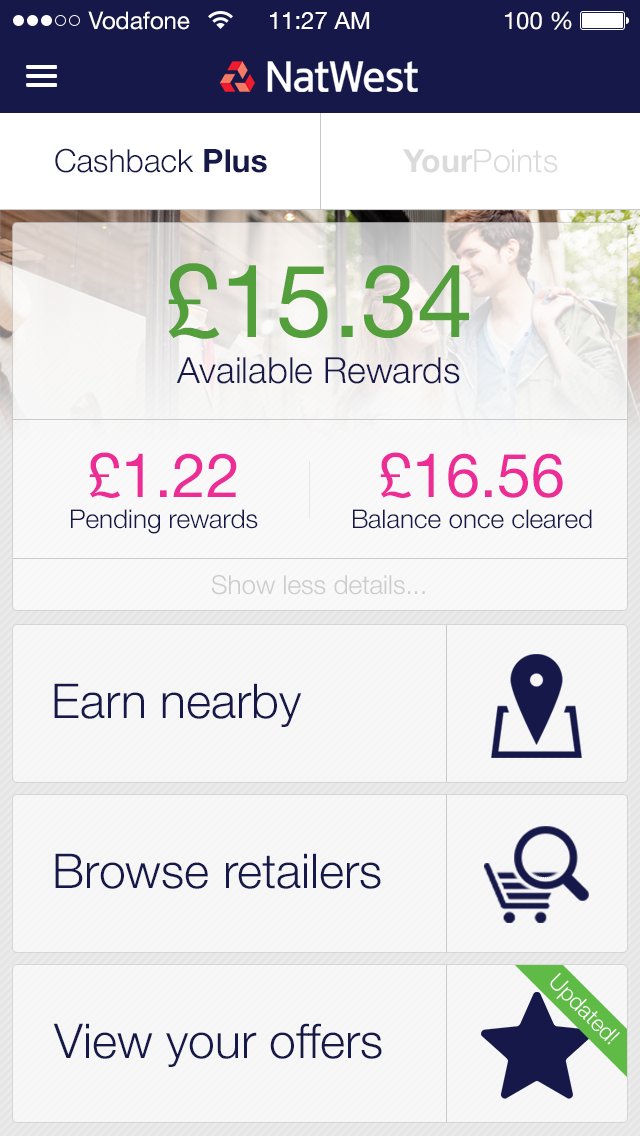Image resolution: width=640 pixels, height=1136 pixels.
Task: Open Browse retailers
Action: tap(319, 873)
